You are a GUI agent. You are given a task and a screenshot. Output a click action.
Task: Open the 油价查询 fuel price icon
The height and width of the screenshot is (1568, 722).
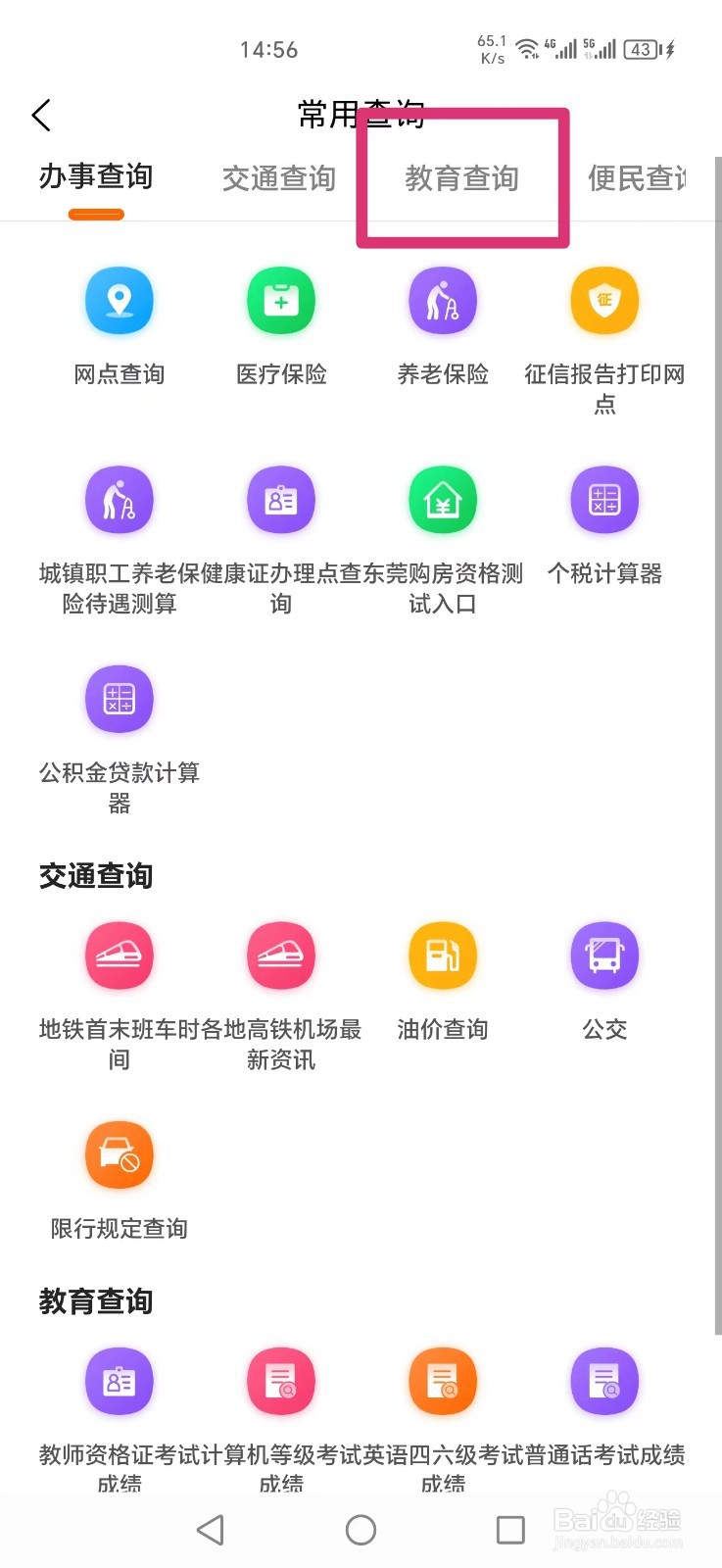[x=442, y=955]
